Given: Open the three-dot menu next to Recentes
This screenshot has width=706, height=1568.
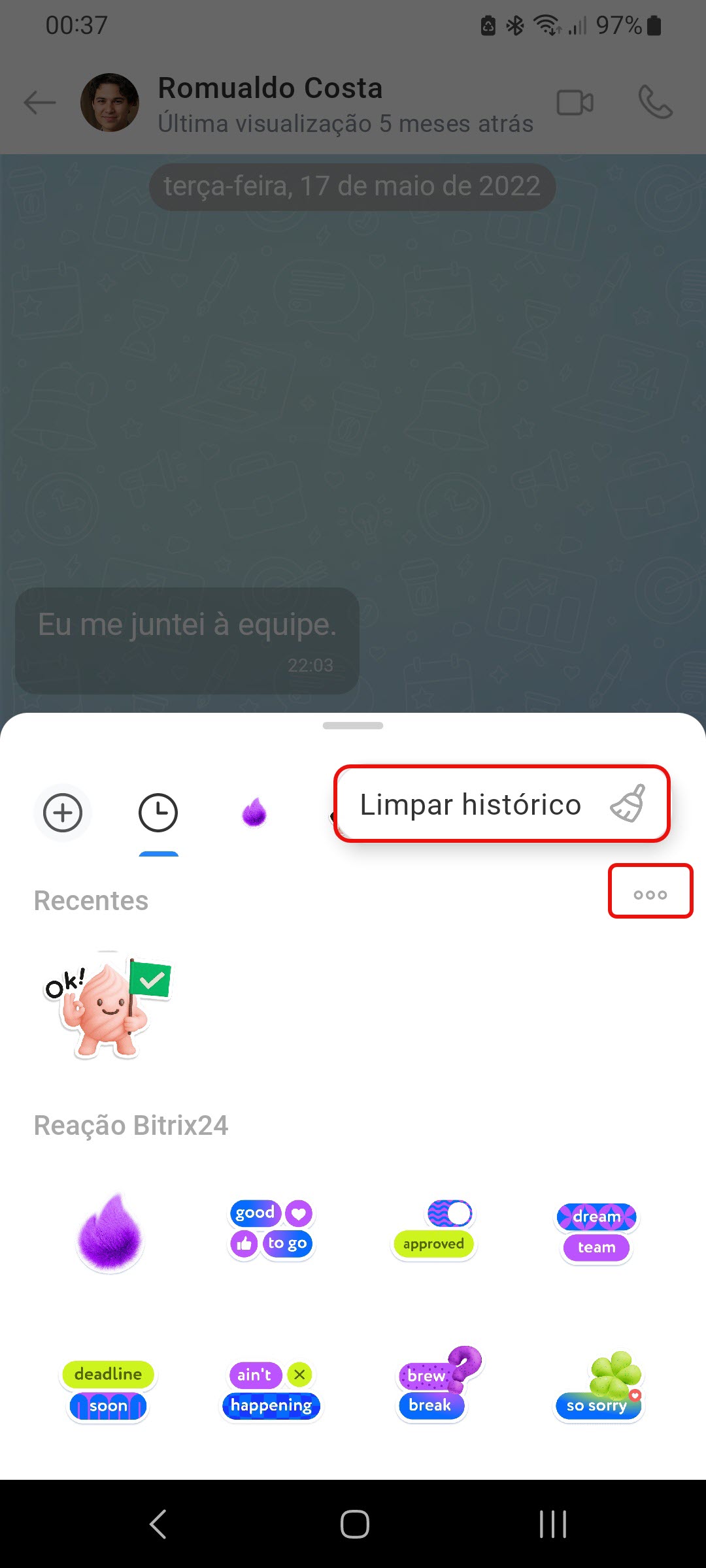Looking at the screenshot, I should [650, 893].
